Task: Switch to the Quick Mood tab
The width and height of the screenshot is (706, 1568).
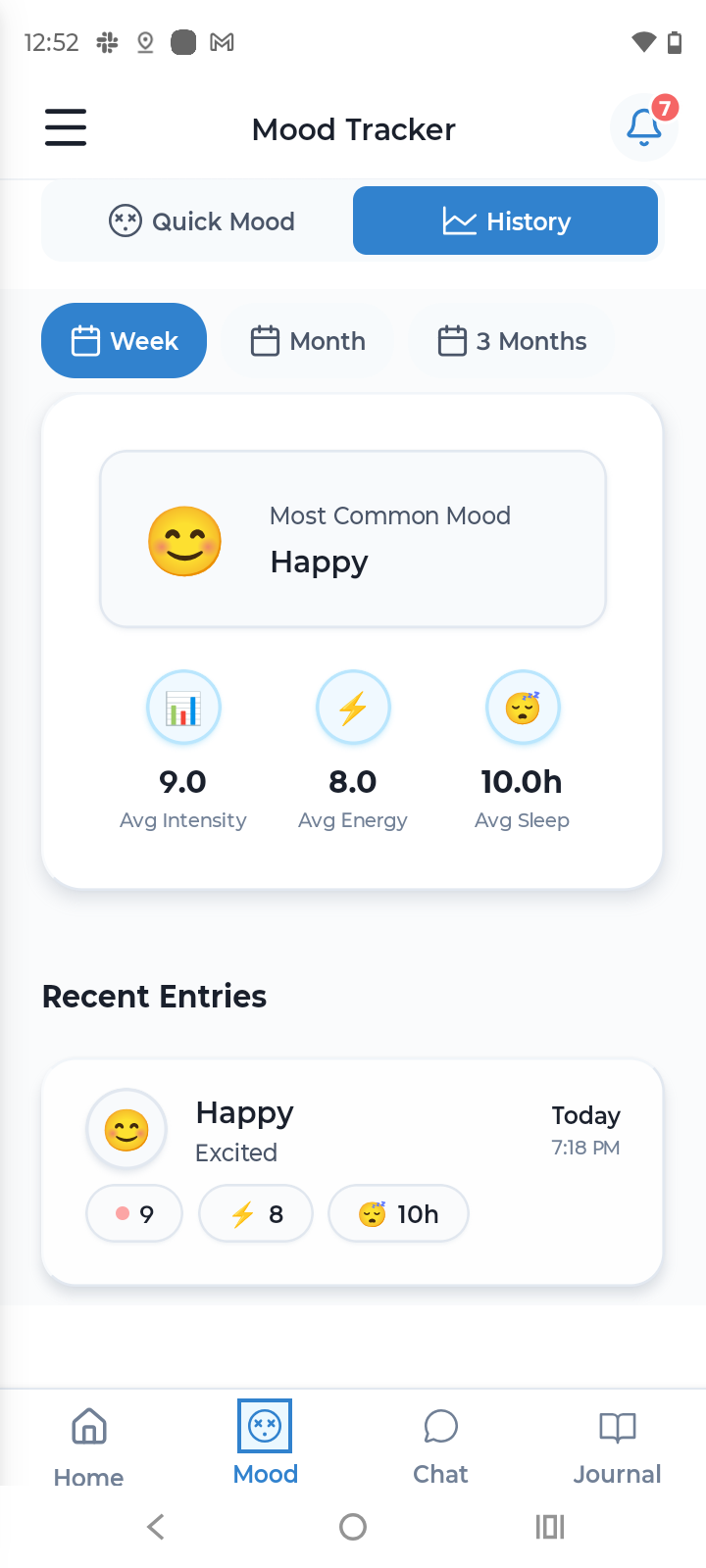Action: pos(201,220)
